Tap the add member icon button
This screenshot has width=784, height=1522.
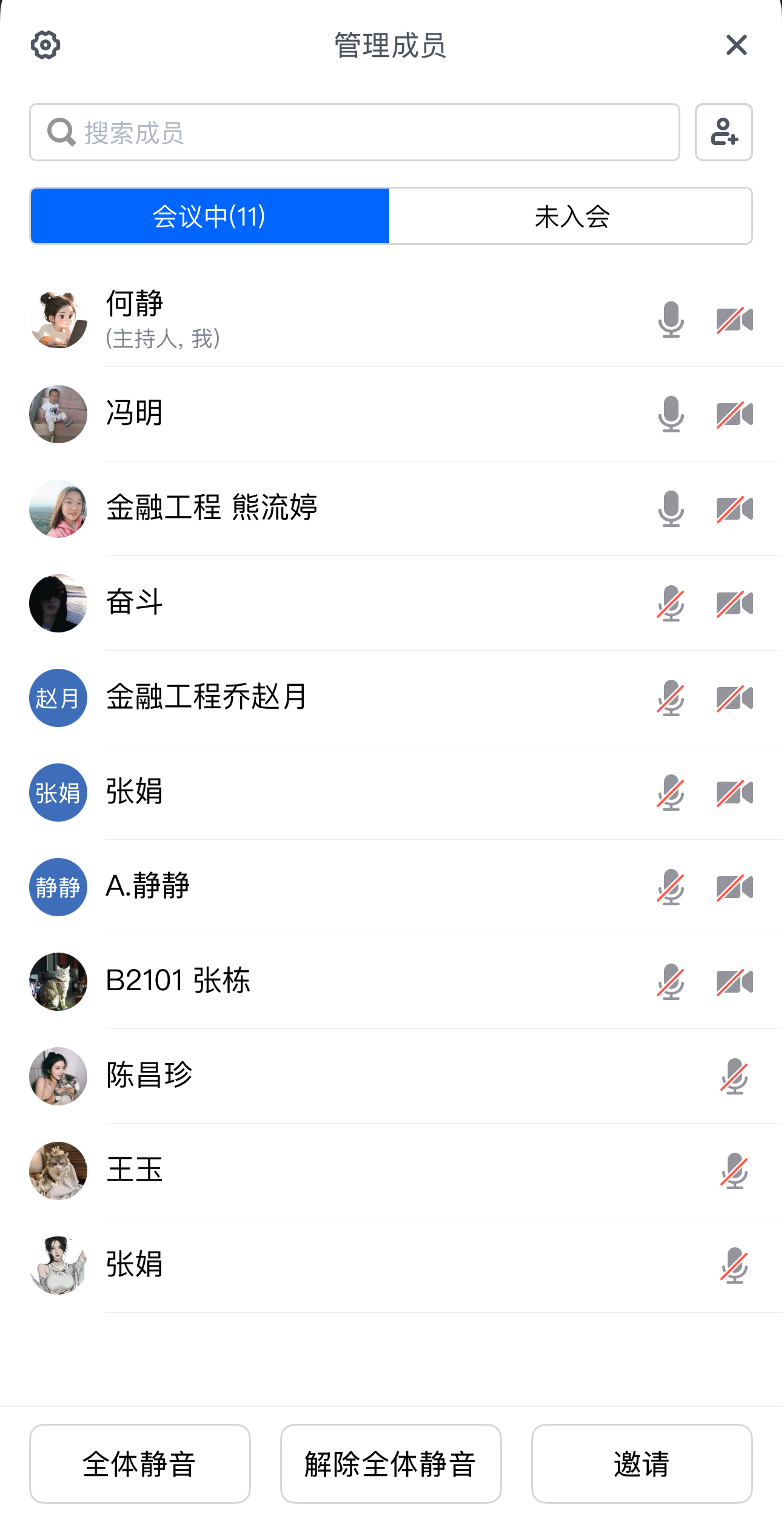[723, 132]
